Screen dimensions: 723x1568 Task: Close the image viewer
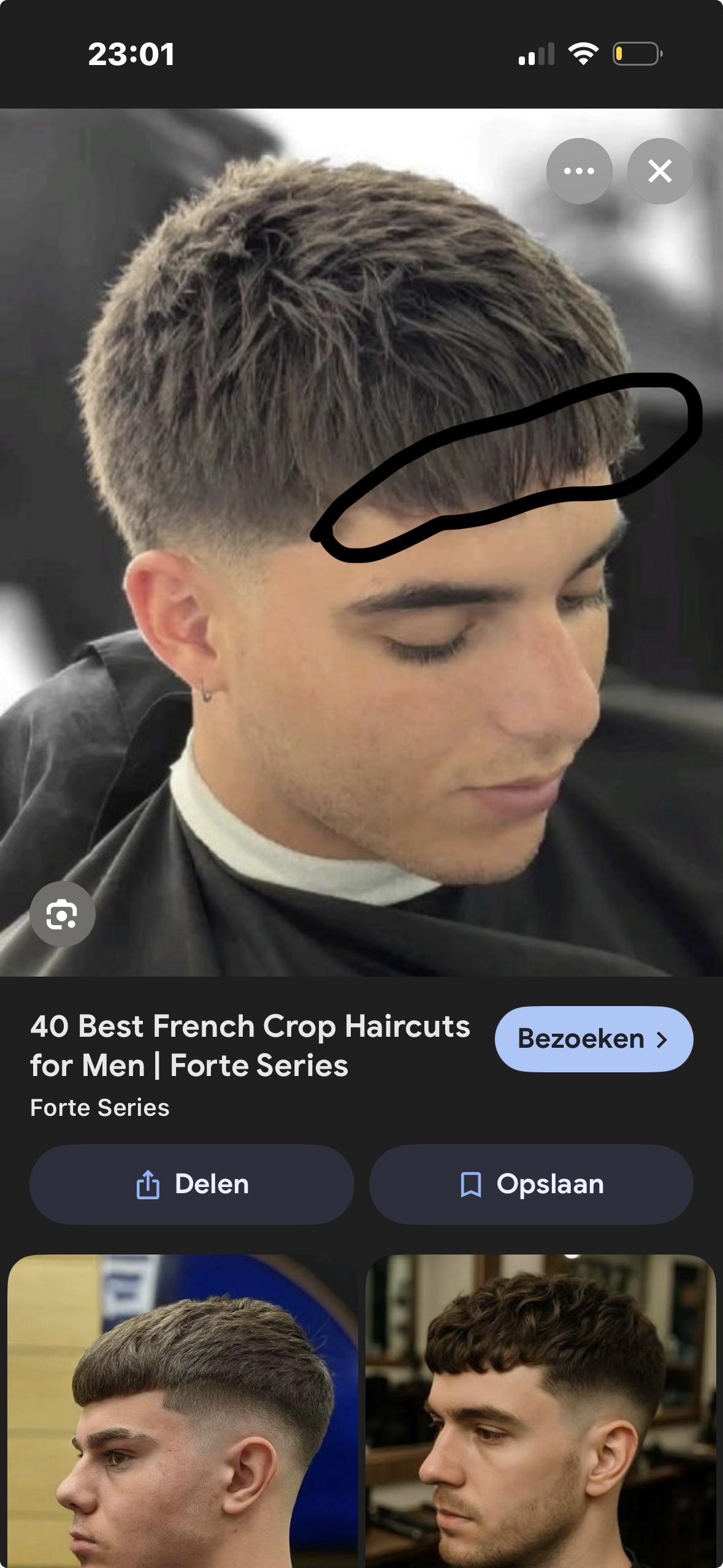[660, 171]
